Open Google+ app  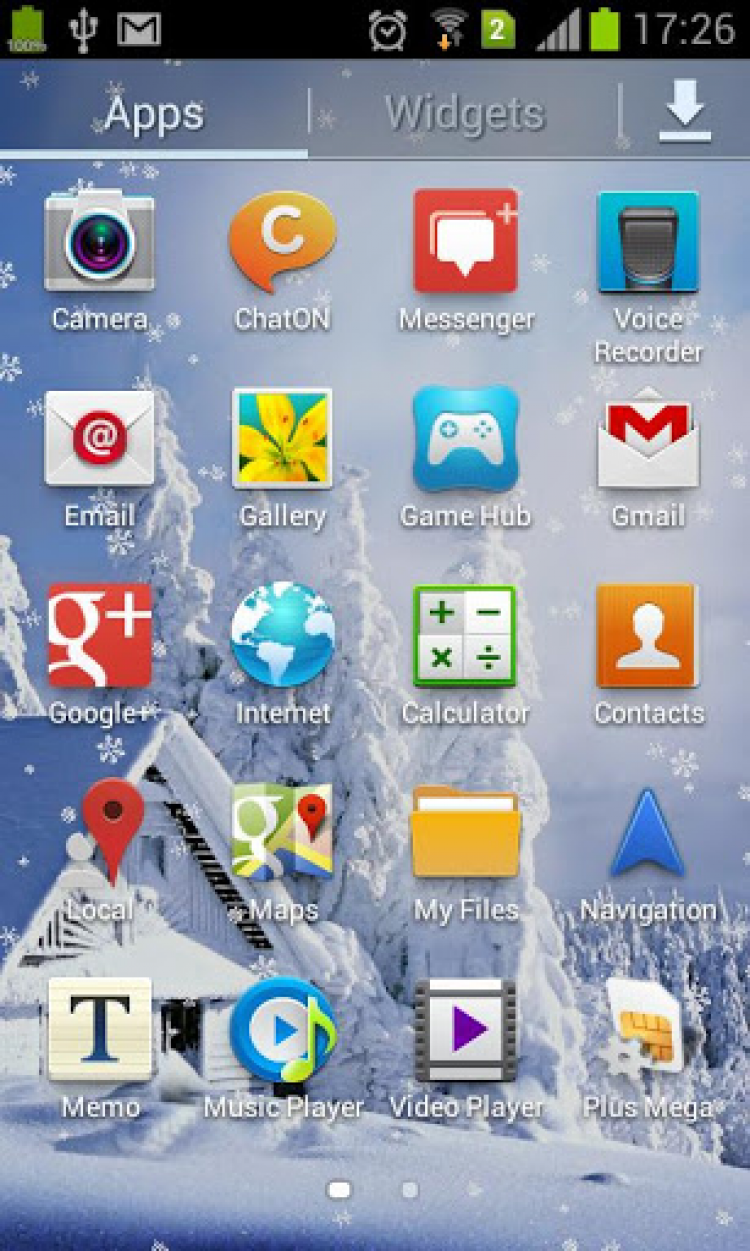coord(100,637)
